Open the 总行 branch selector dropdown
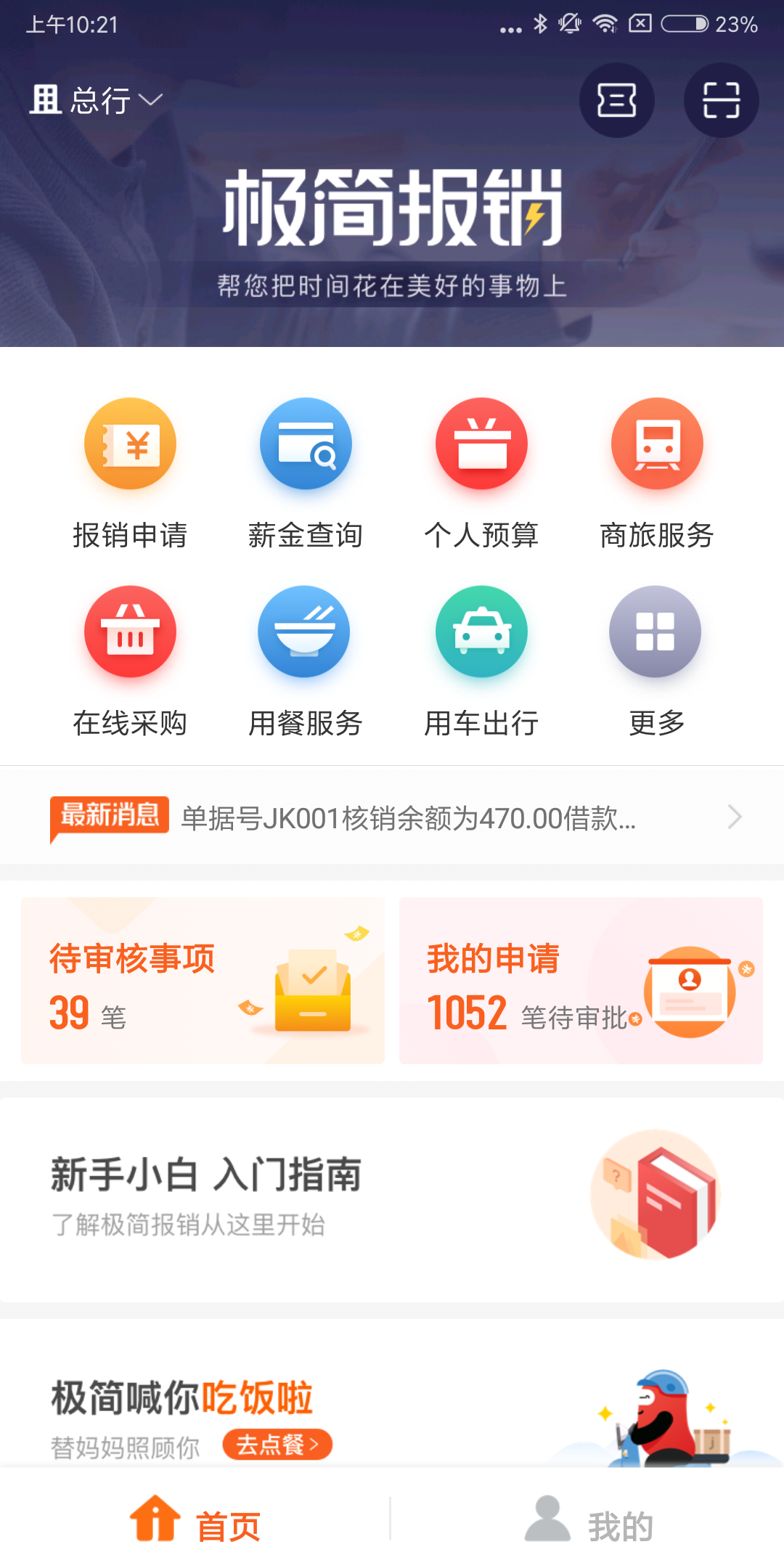The height and width of the screenshot is (1568, 784). [94, 100]
